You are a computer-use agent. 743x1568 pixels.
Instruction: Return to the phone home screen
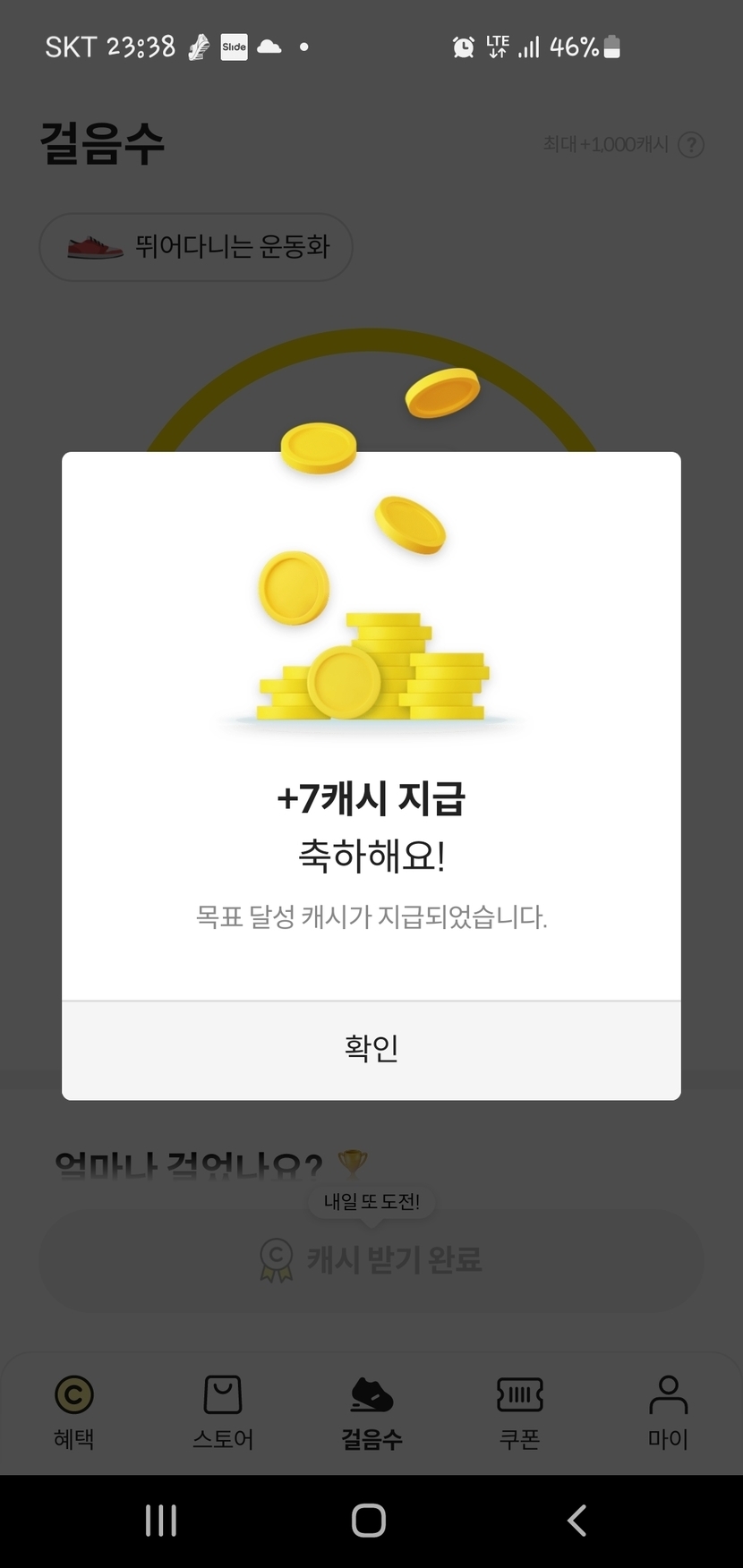(369, 1520)
